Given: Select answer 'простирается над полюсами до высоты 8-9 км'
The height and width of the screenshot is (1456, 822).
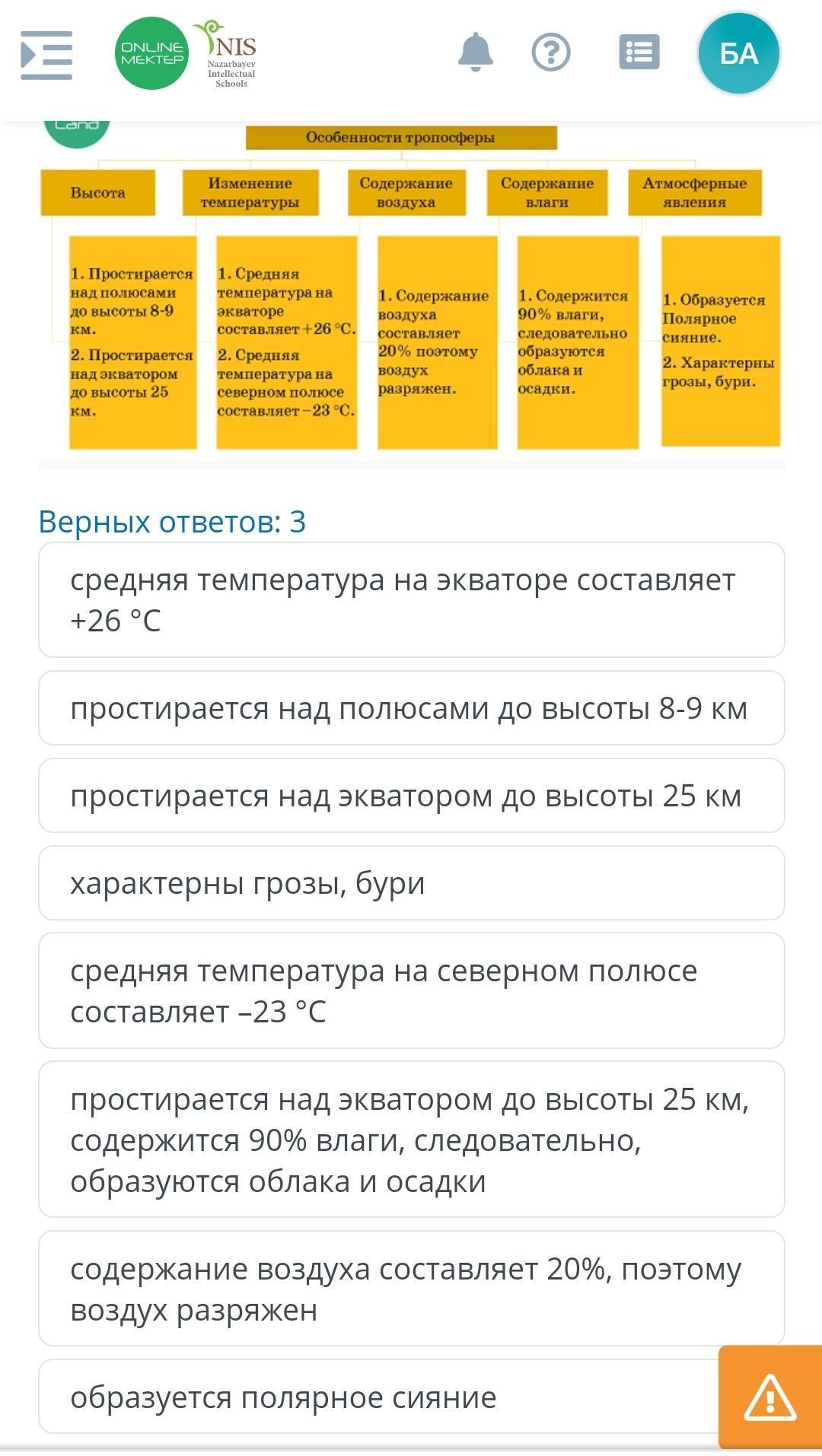Looking at the screenshot, I should click(x=411, y=708).
